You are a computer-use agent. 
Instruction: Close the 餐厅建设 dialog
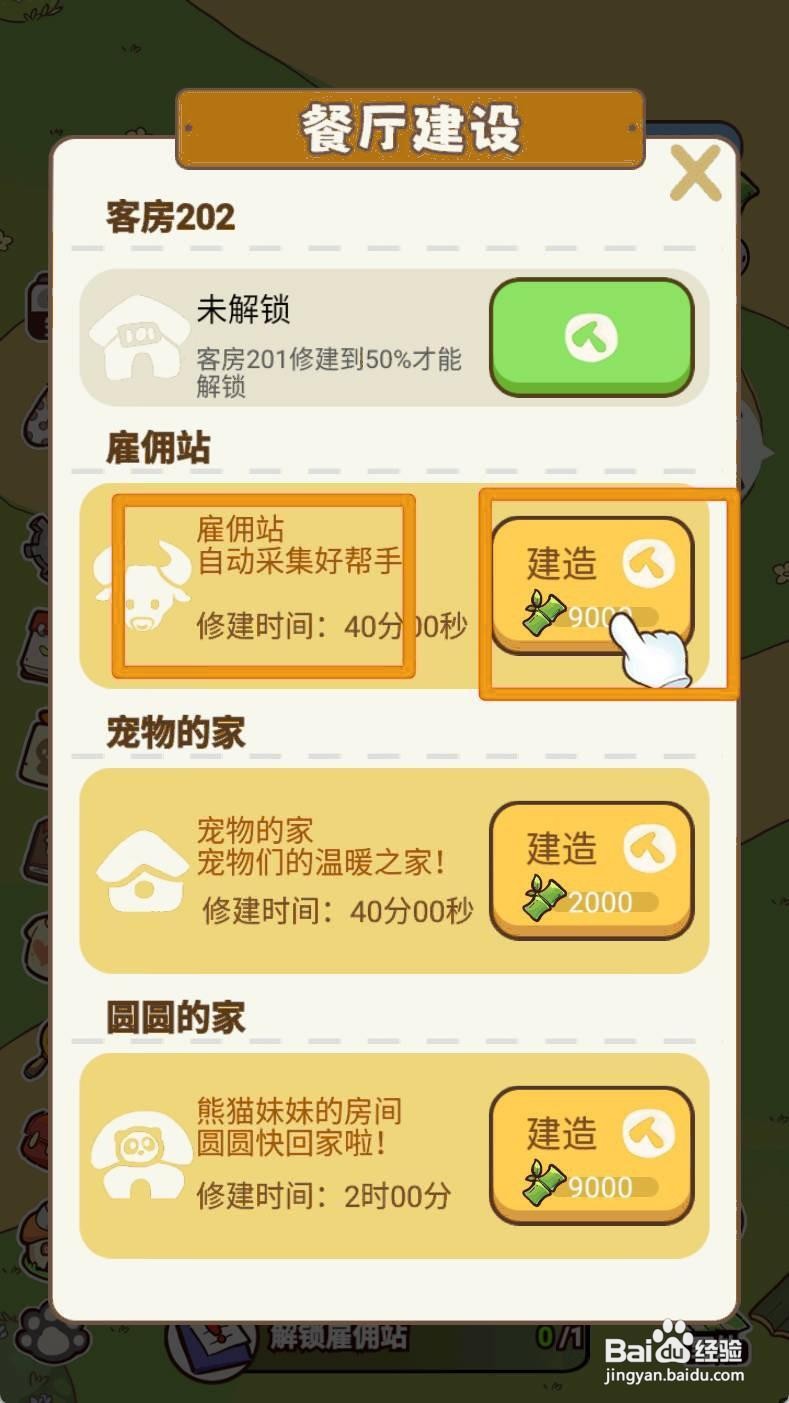698,172
